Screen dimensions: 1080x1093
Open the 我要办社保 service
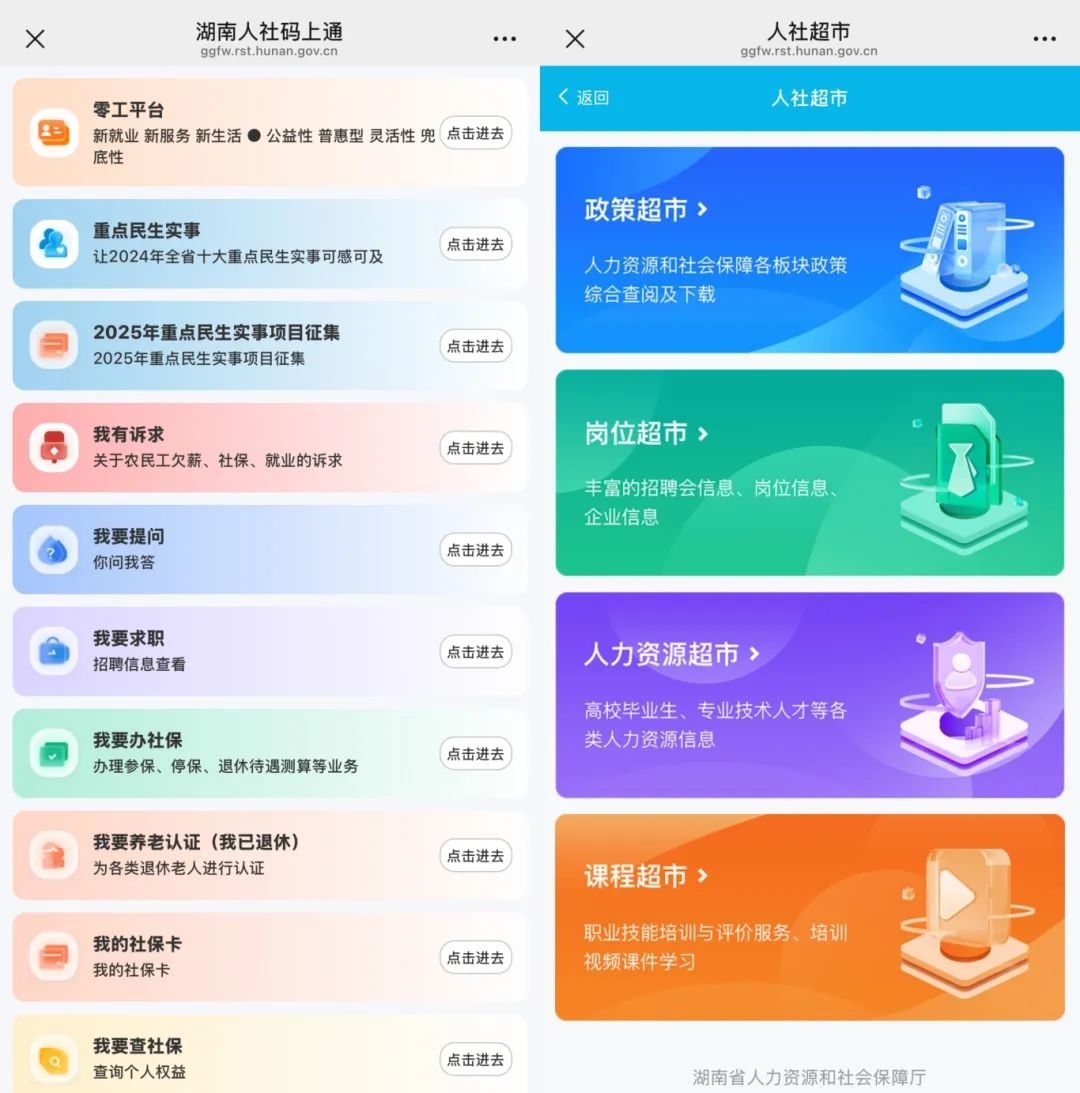[x=475, y=754]
